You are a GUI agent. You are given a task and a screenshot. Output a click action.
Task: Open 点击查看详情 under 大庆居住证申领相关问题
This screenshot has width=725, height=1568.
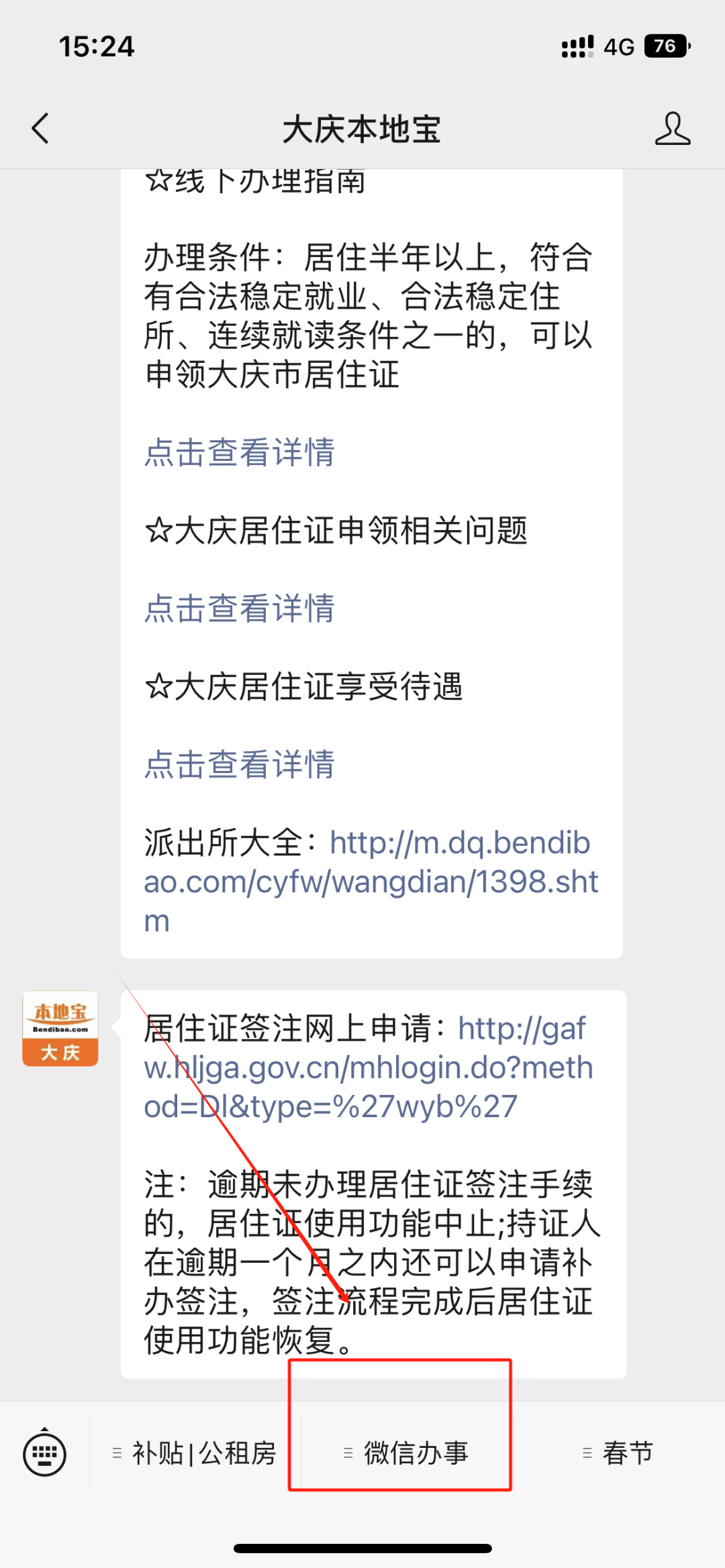coord(240,609)
